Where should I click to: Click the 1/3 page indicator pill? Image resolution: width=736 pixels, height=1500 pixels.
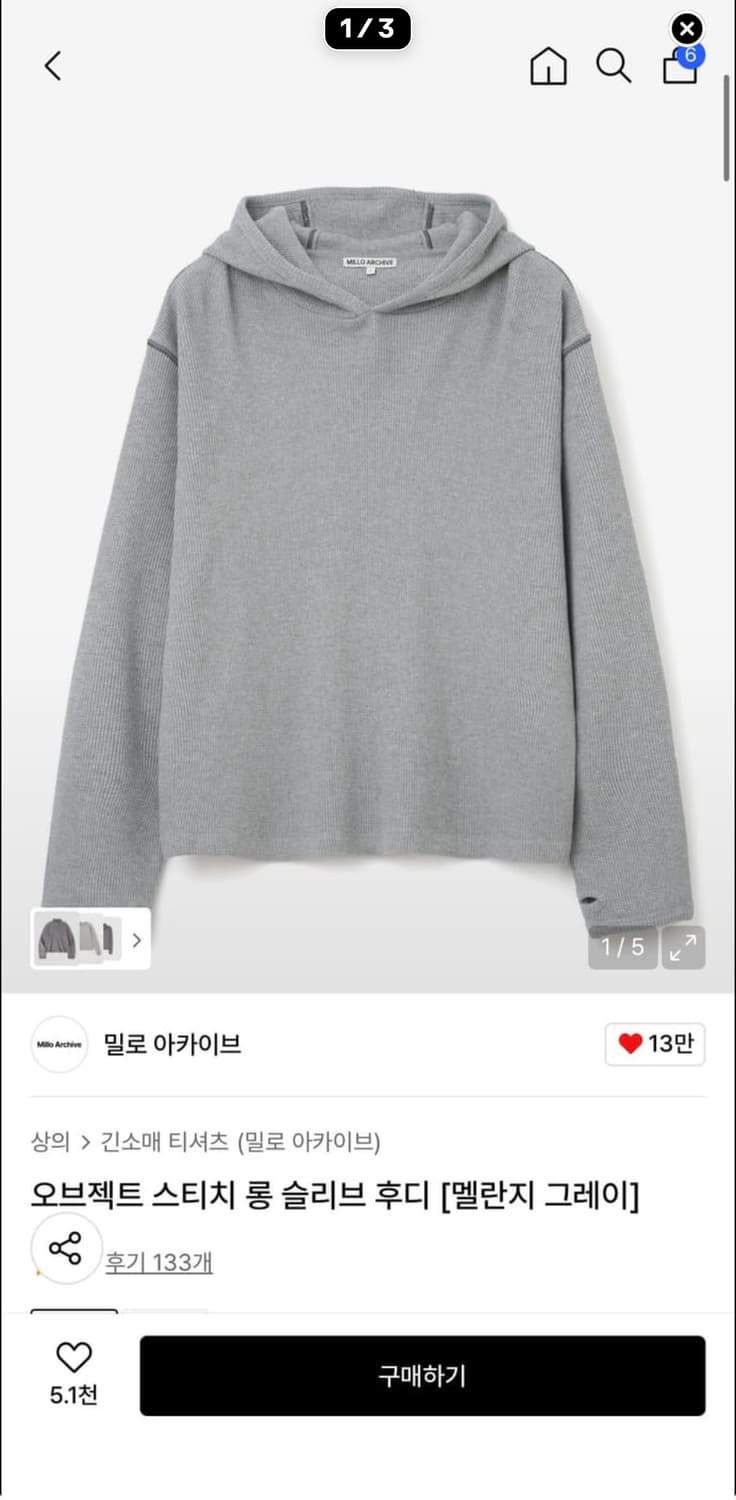tap(368, 28)
